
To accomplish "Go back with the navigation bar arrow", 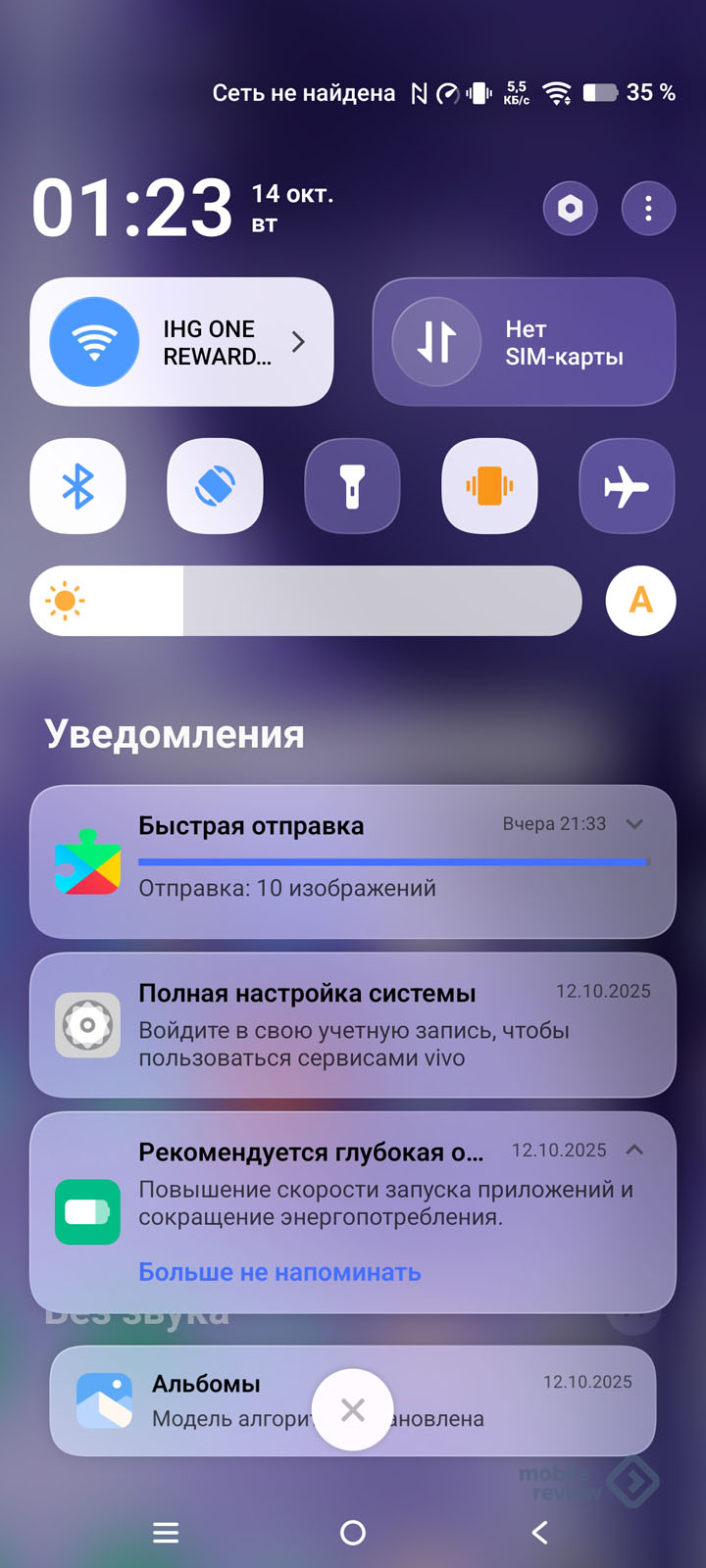I will coord(539,1533).
